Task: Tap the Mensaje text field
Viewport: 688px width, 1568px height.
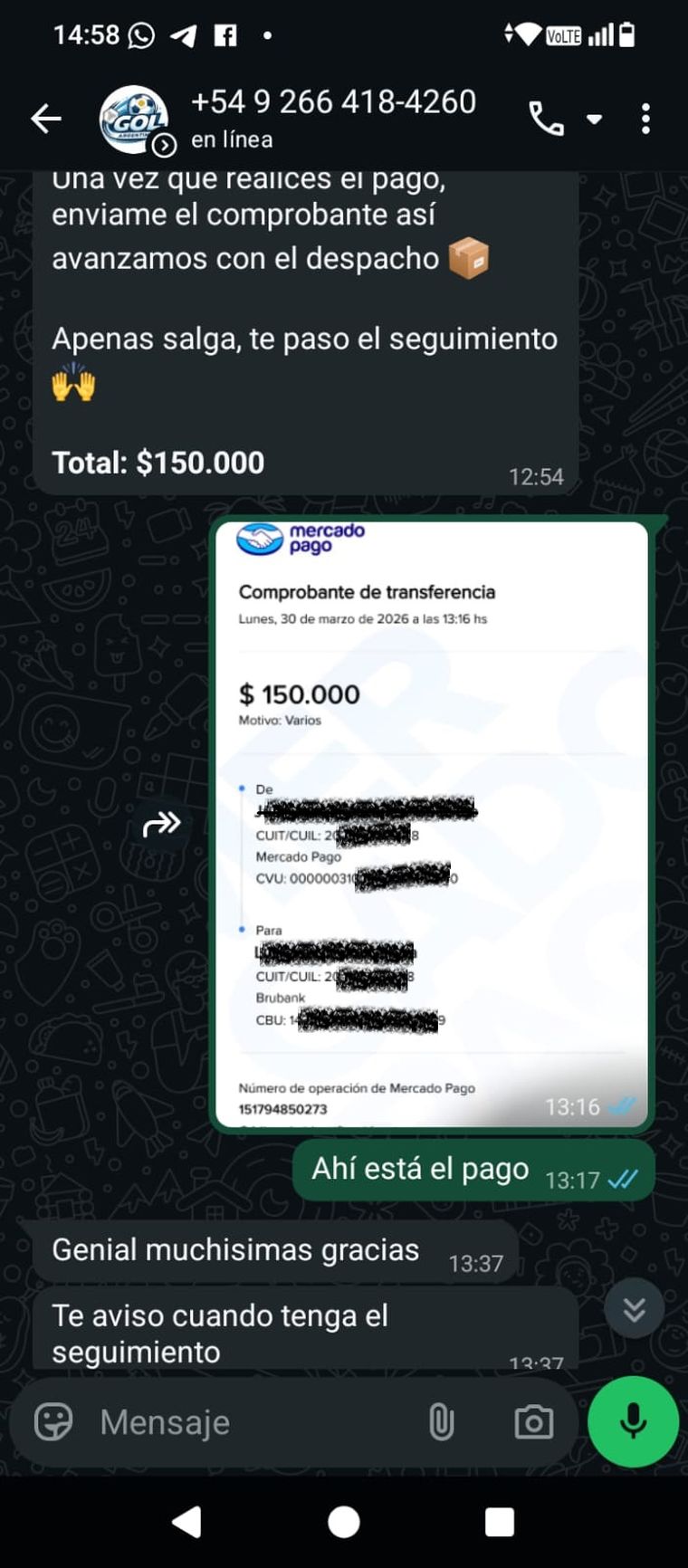Action: coord(253,1422)
